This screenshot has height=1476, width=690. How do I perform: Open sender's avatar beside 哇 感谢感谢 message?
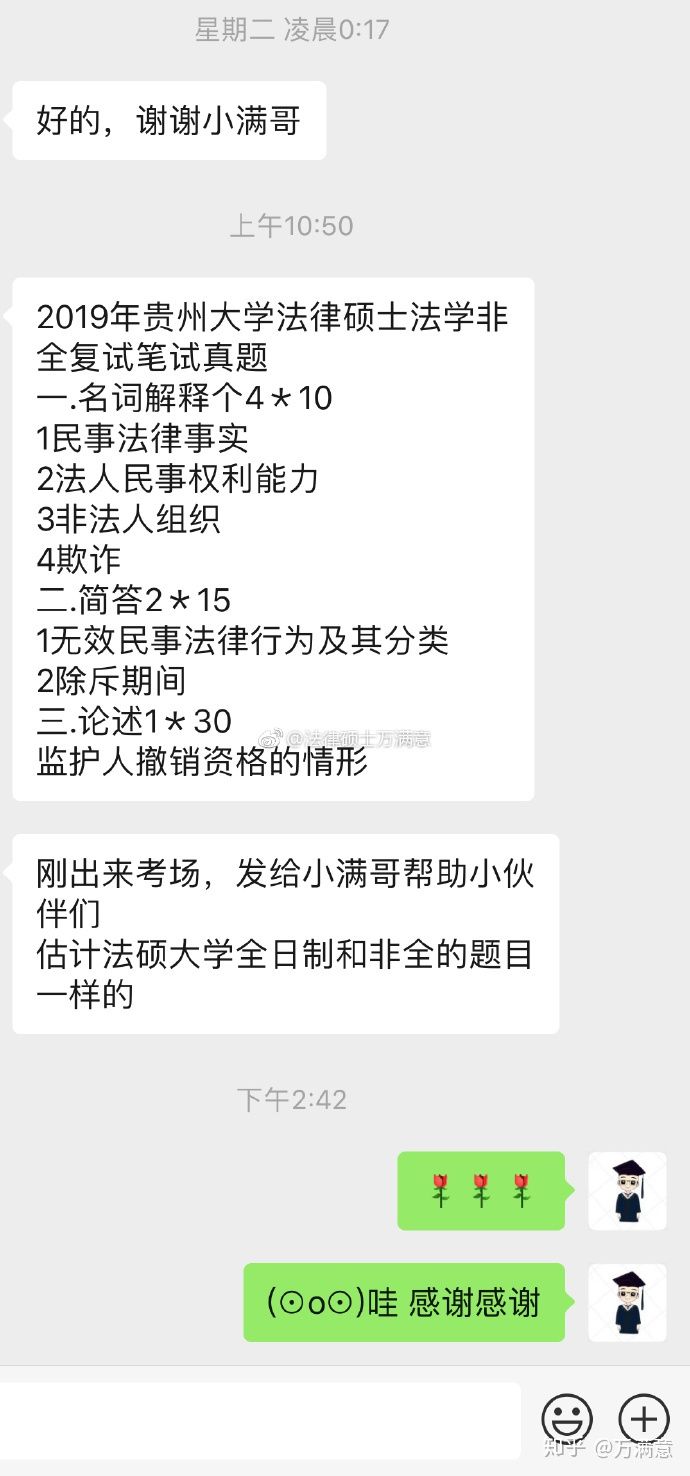[627, 1302]
